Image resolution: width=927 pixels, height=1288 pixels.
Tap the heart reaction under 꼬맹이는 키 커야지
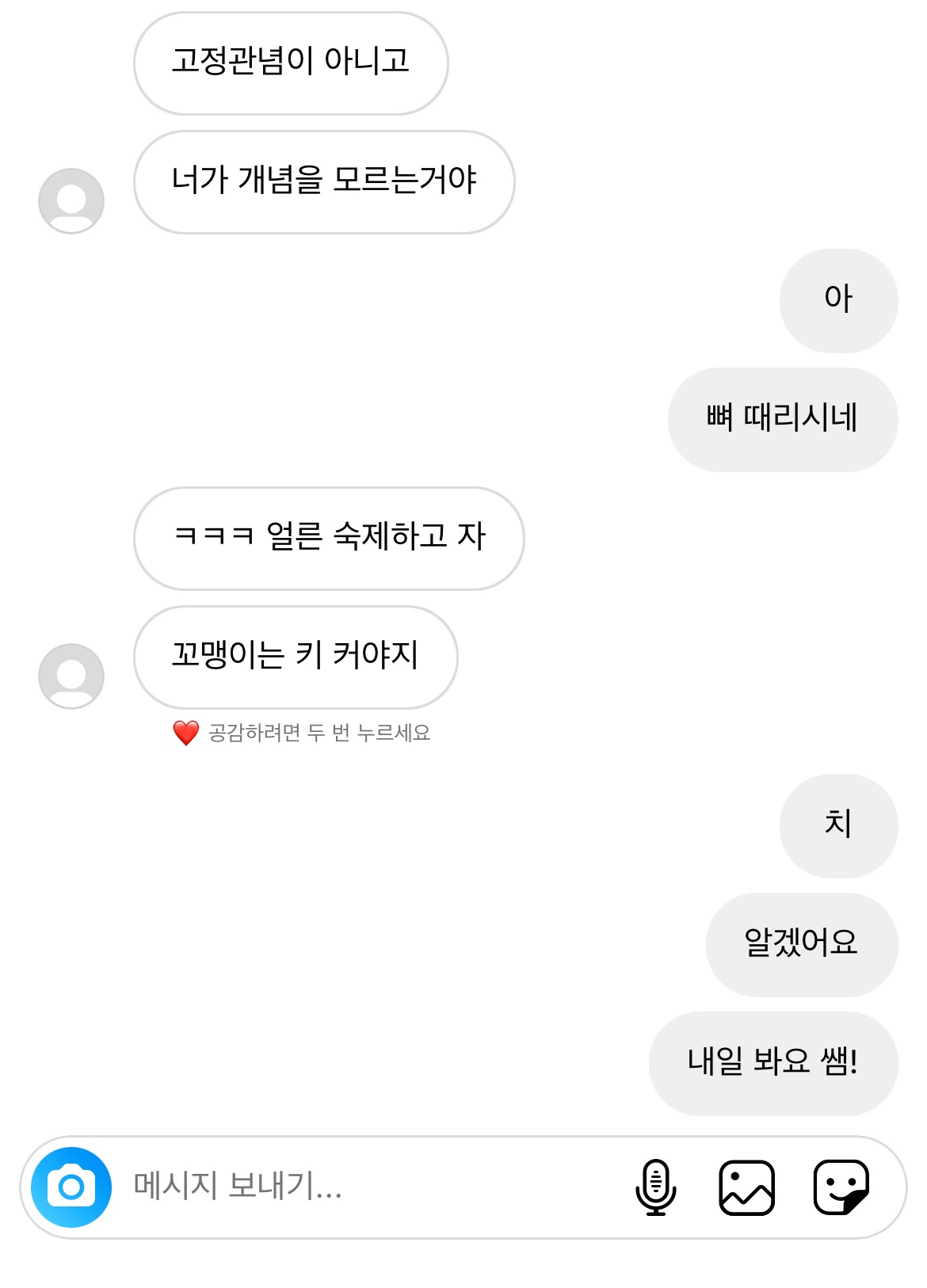tap(186, 733)
